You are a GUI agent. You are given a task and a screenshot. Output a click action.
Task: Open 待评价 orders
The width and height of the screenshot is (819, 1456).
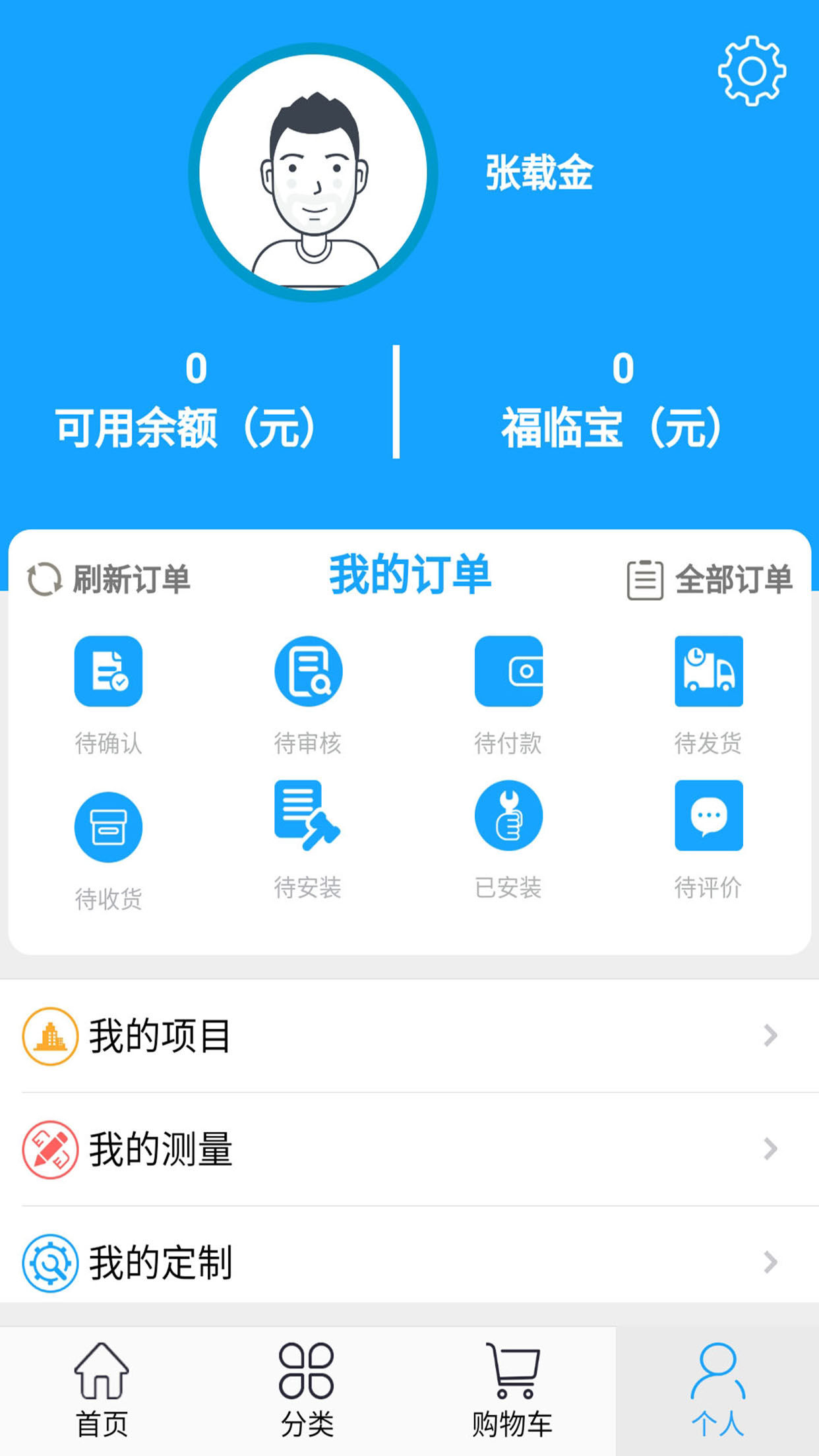coord(708,839)
